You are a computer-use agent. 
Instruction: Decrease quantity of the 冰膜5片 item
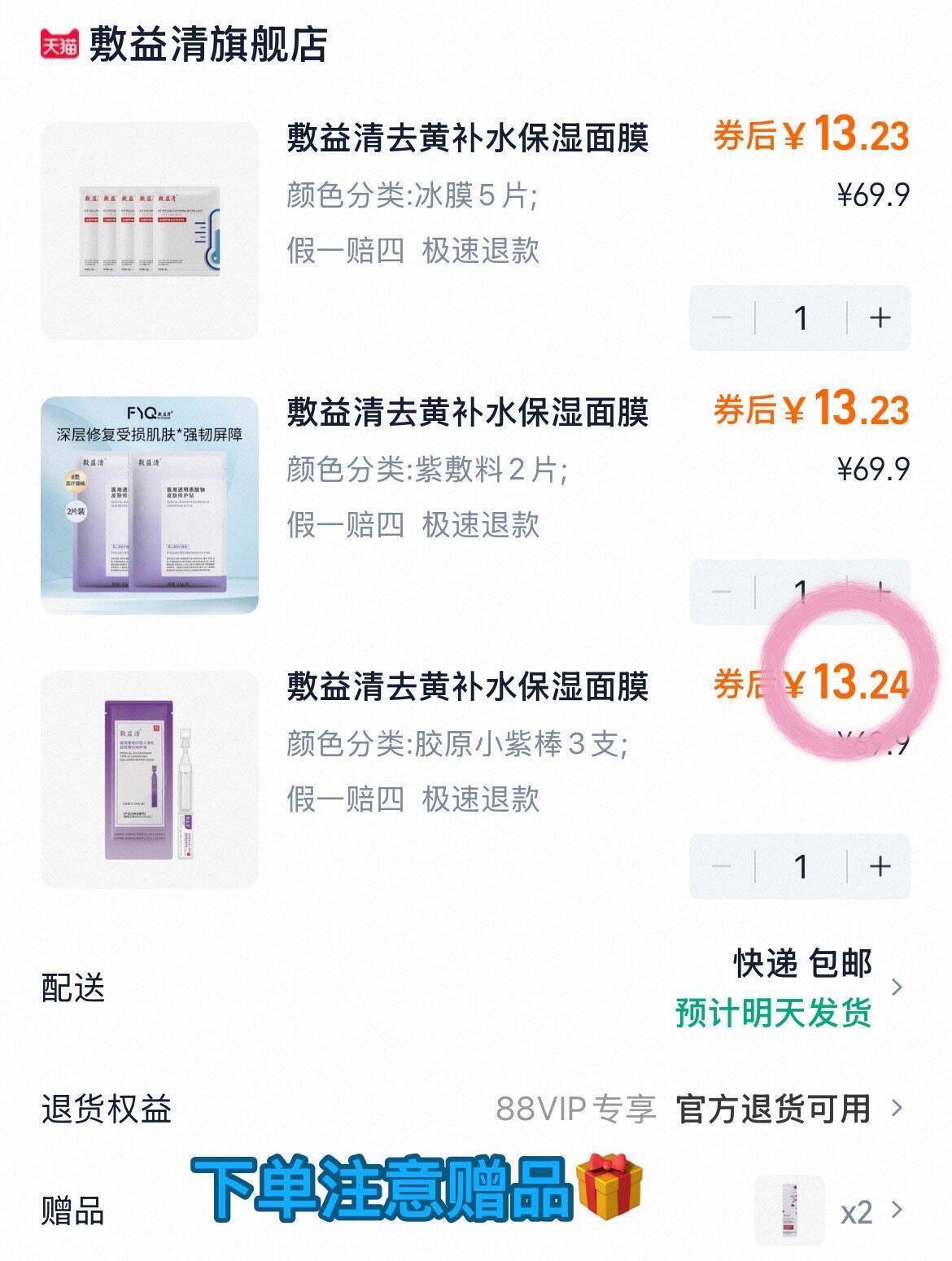[x=721, y=319]
